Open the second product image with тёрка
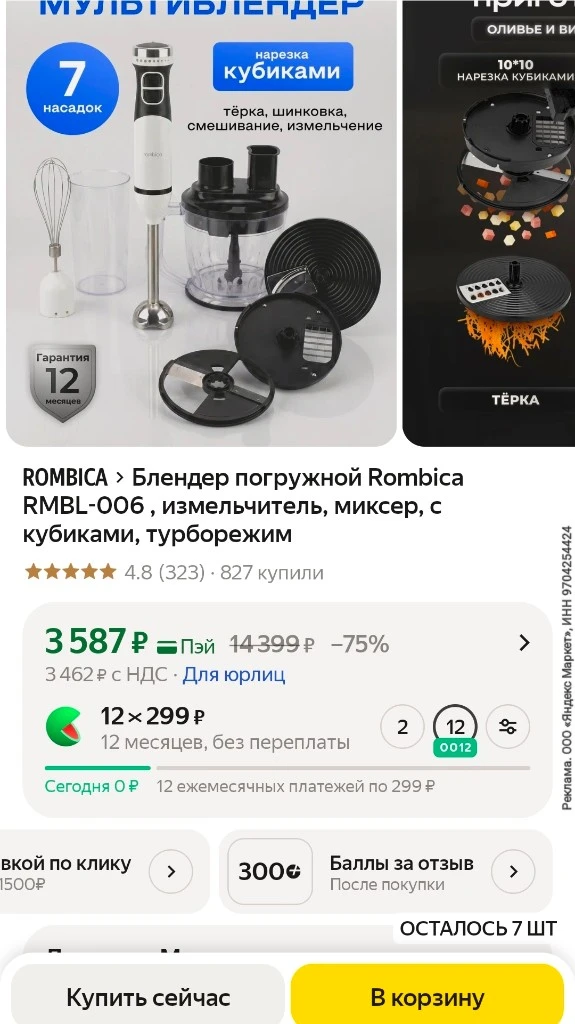This screenshot has width=575, height=1024. (489, 222)
